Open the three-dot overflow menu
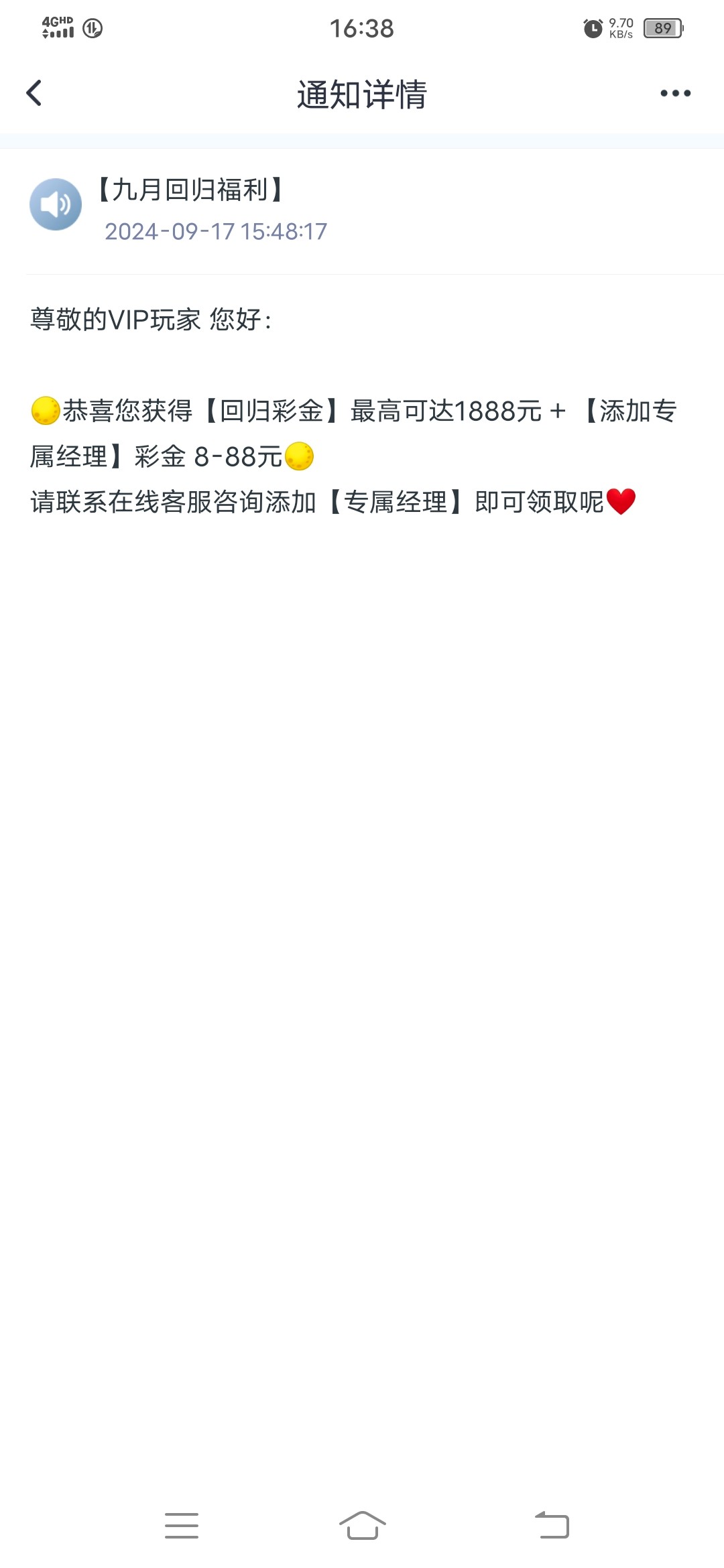This screenshot has width=724, height=1568. [675, 93]
